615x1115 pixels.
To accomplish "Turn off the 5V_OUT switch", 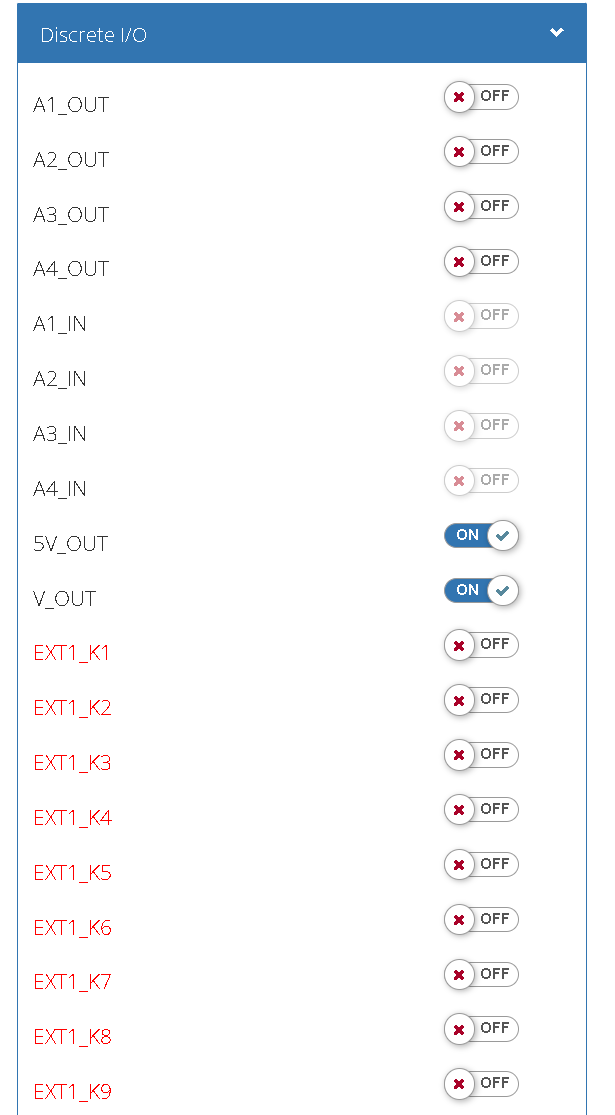I will (481, 535).
